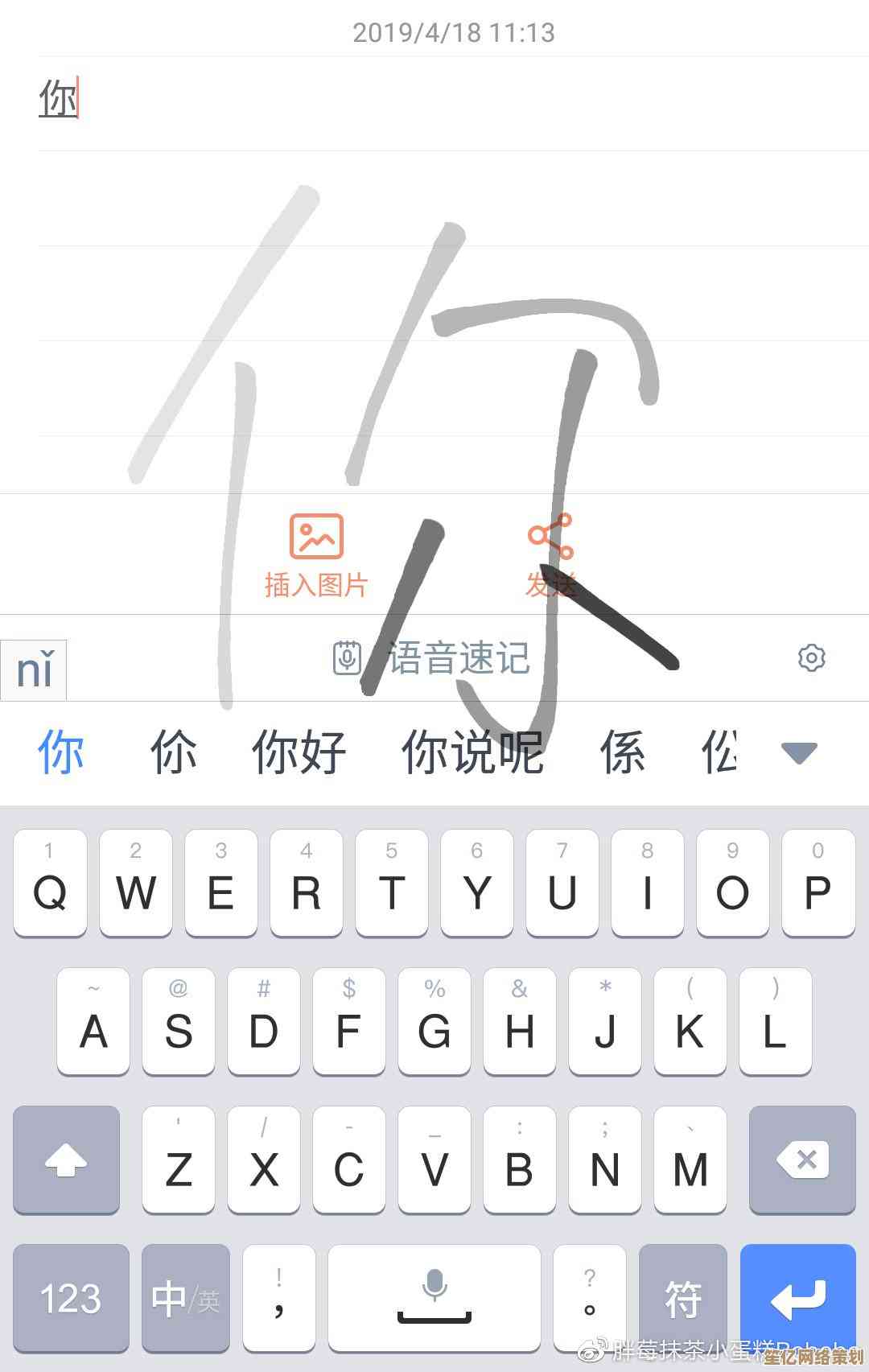Image resolution: width=869 pixels, height=1372 pixels.
Task: Open keyboard settings gear
Action: (x=811, y=657)
